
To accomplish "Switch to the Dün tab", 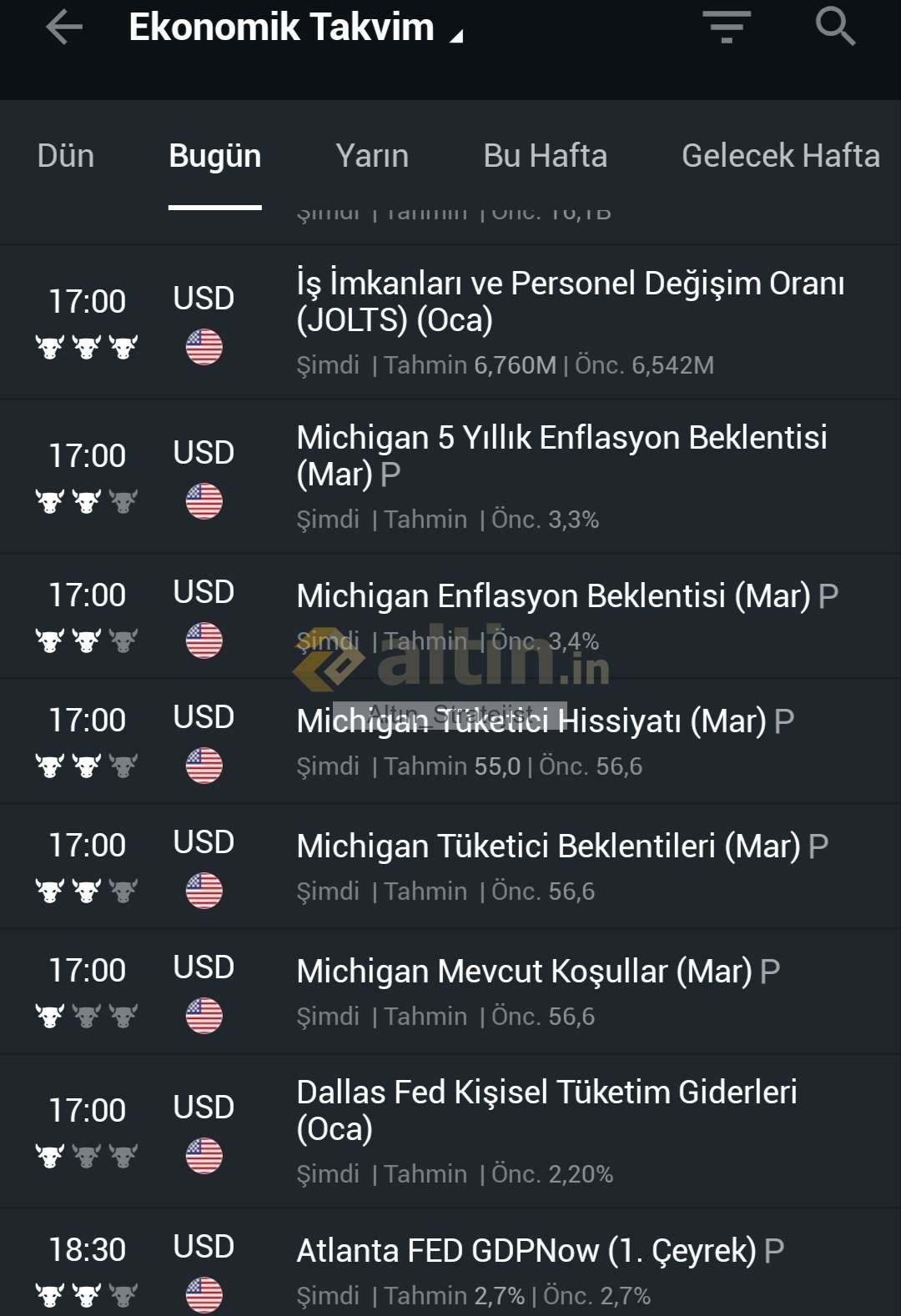I will click(x=66, y=156).
